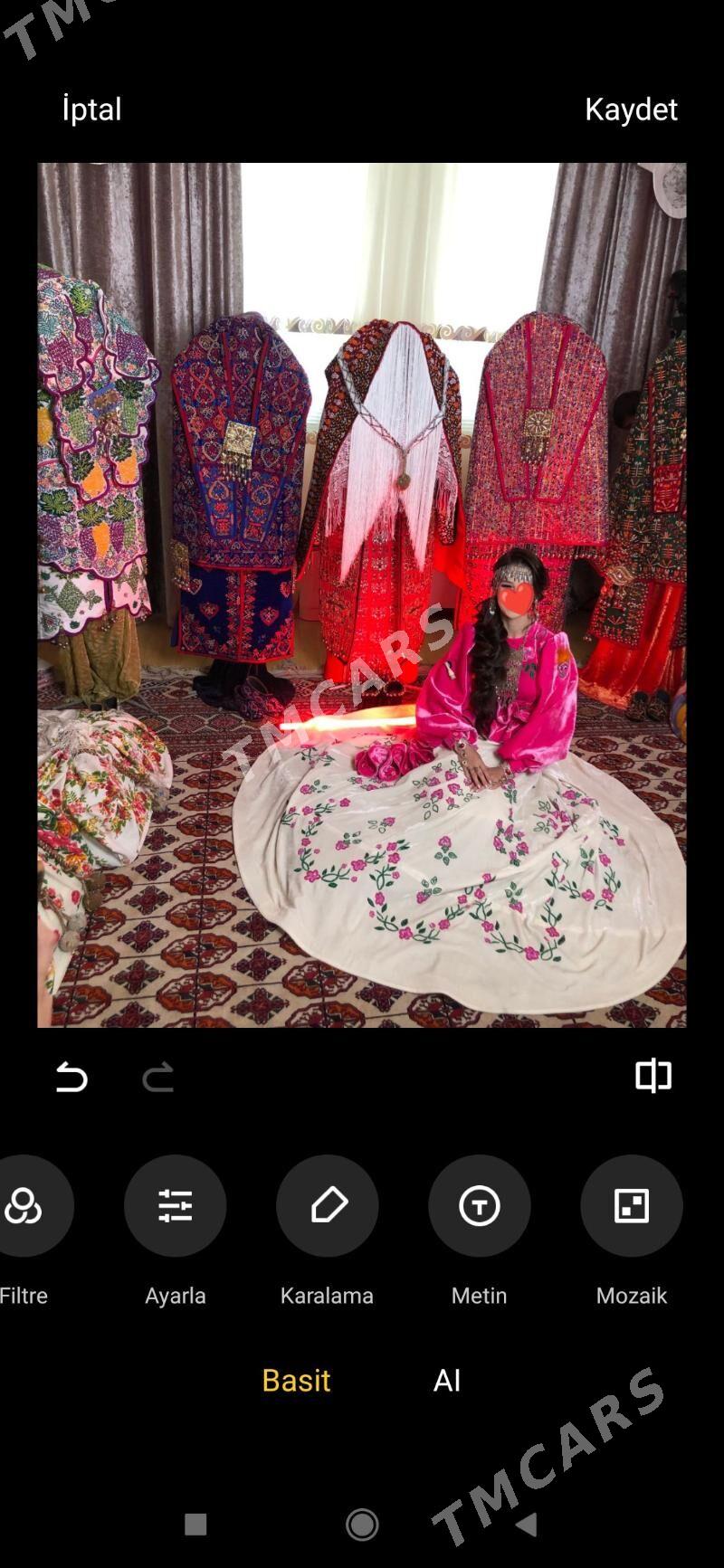The width and height of the screenshot is (724, 1568).
Task: Undo the last edit
Action: (71, 1077)
